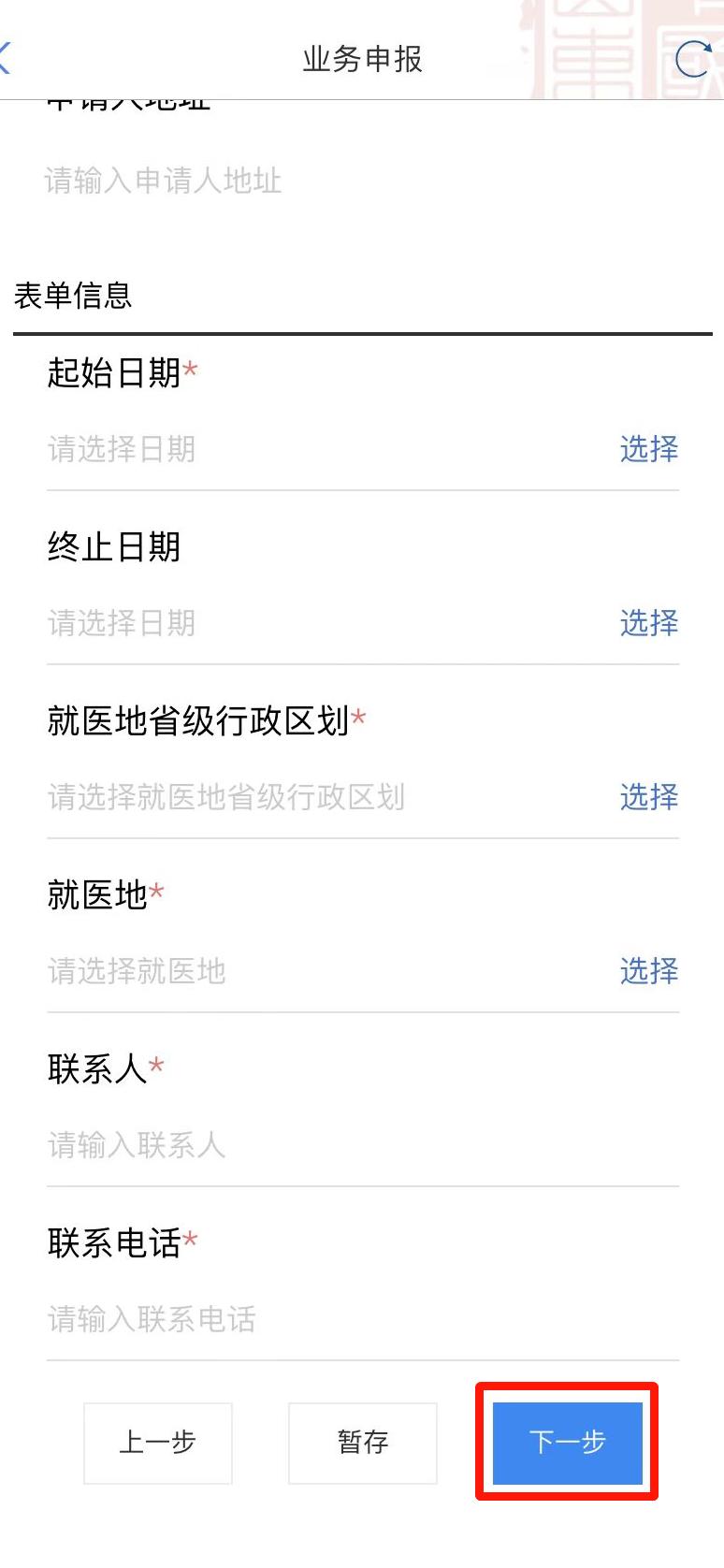Open the 就医地 selector via 选择
This screenshot has height=1568, width=724.
click(x=648, y=971)
